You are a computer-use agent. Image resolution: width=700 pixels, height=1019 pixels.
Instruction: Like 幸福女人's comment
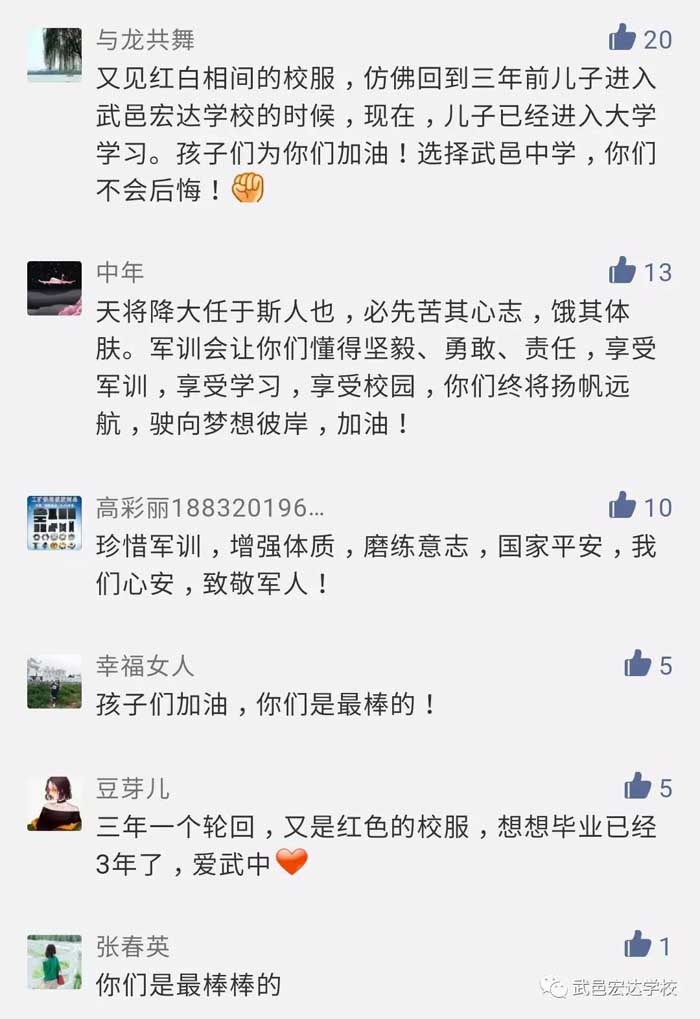[638, 664]
